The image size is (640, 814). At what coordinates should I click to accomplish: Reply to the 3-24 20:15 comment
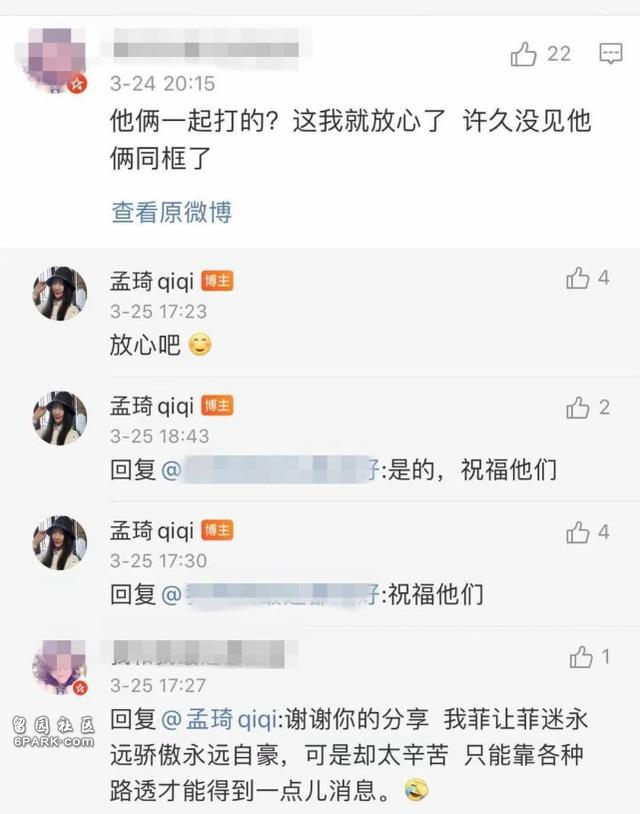point(610,54)
